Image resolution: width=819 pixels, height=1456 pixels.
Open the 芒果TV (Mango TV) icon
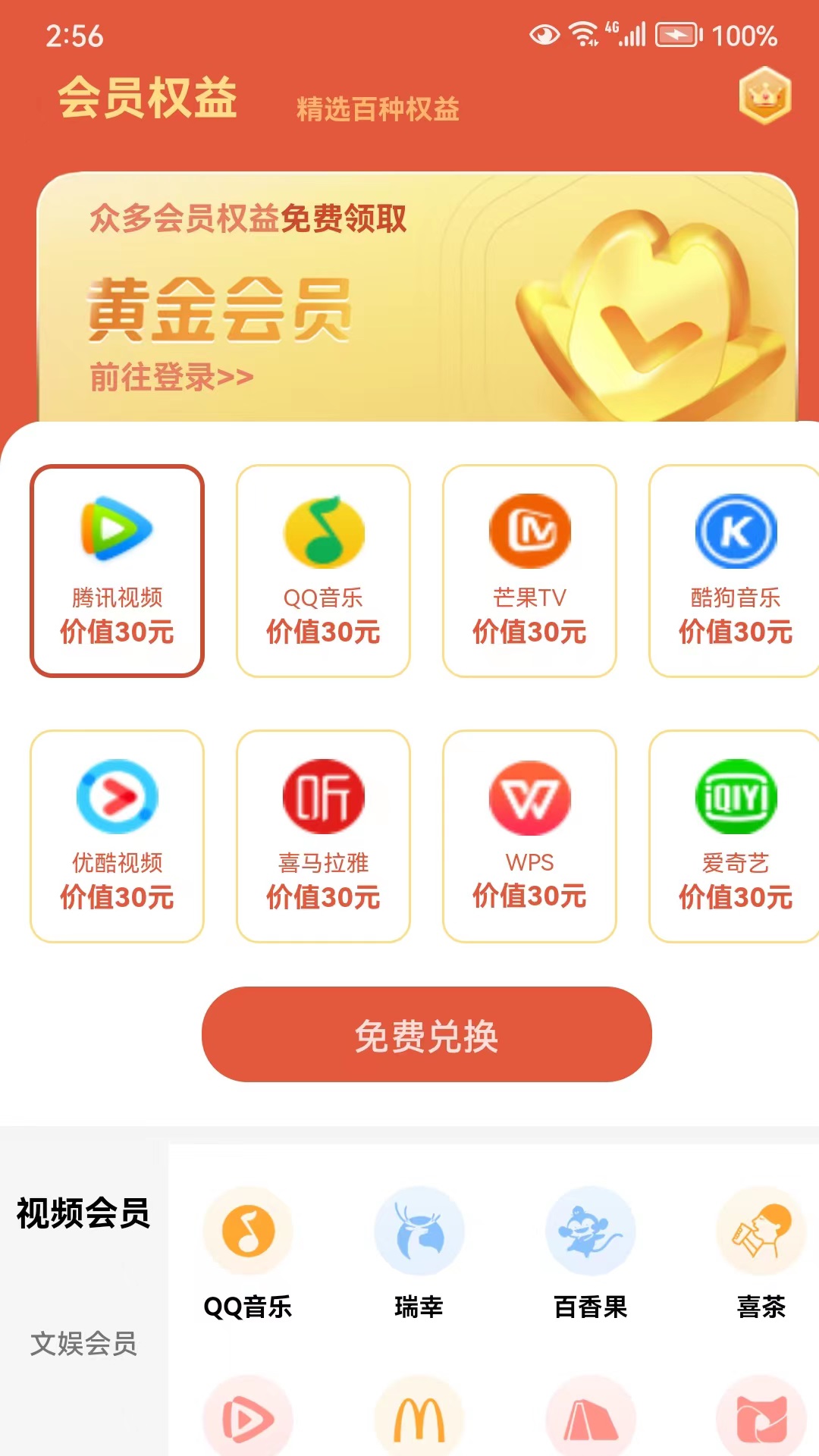(529, 531)
